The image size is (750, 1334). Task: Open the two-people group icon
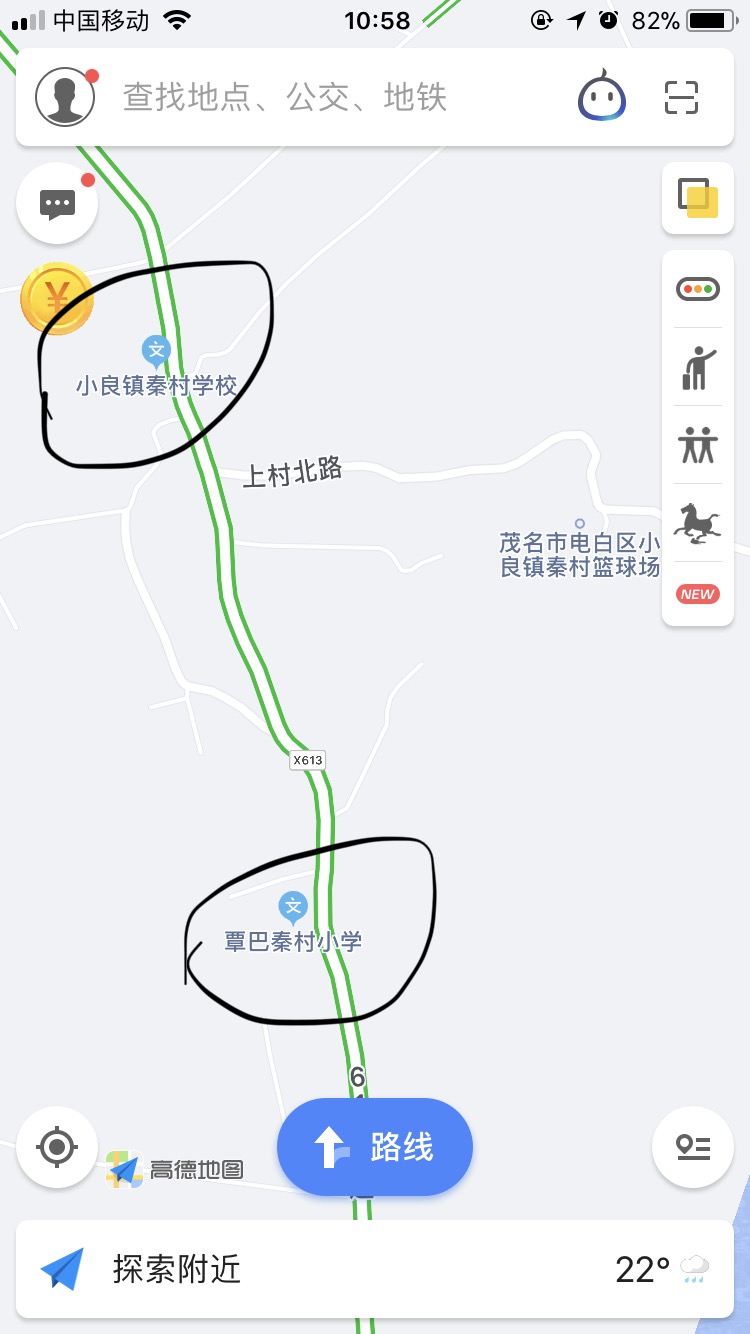click(x=697, y=445)
